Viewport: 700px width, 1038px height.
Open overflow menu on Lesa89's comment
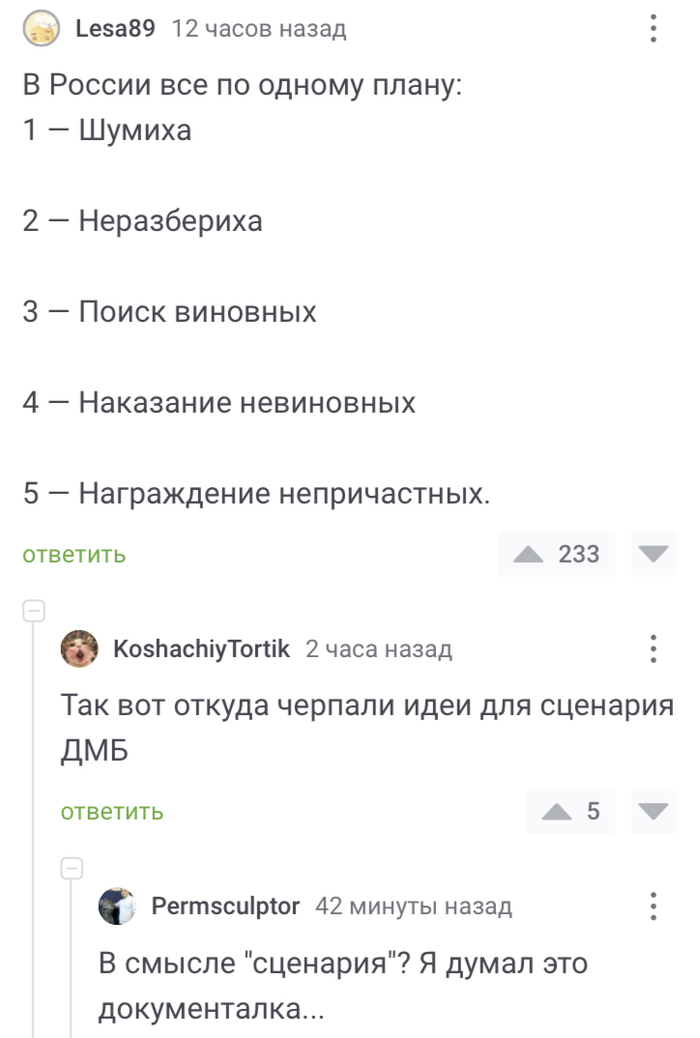[x=653, y=29]
